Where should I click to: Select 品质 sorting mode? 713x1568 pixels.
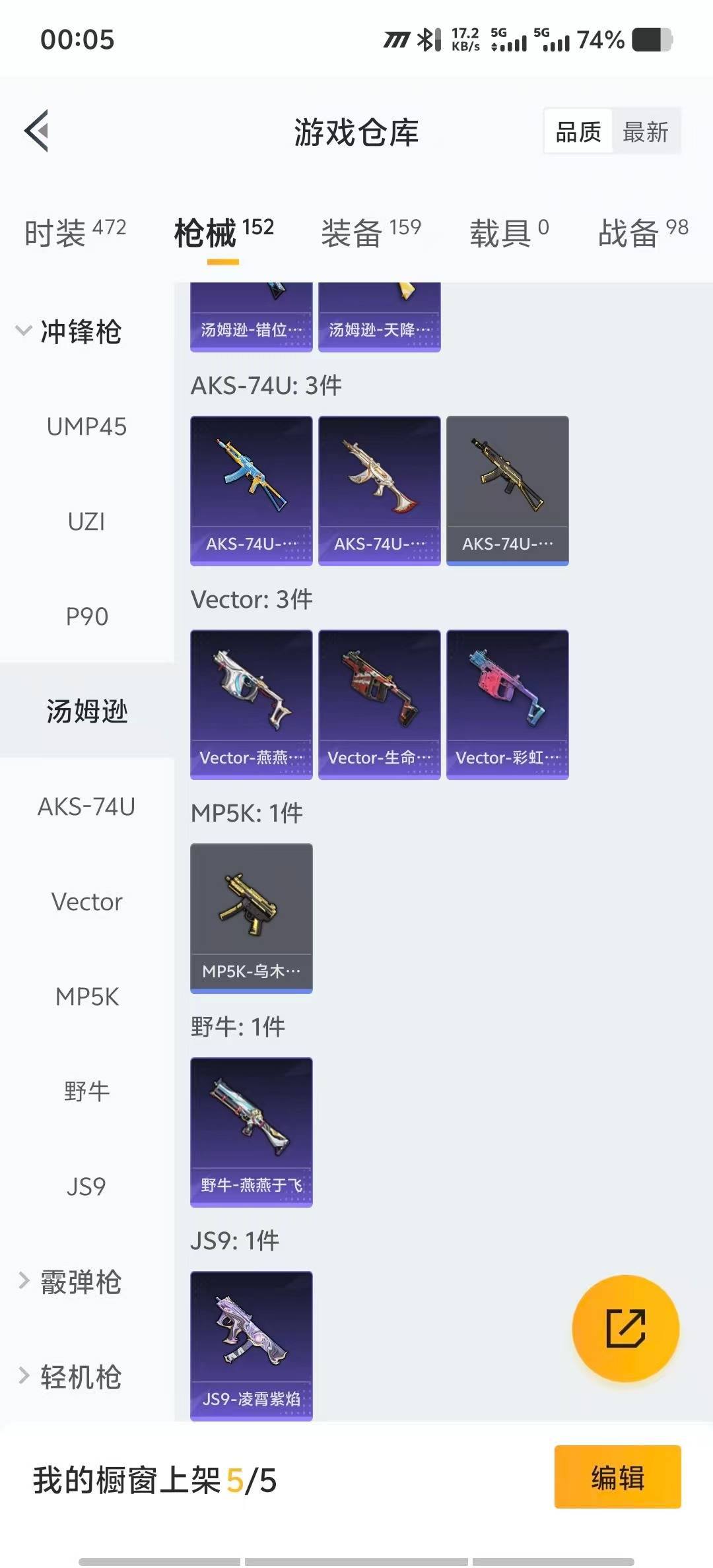click(576, 131)
